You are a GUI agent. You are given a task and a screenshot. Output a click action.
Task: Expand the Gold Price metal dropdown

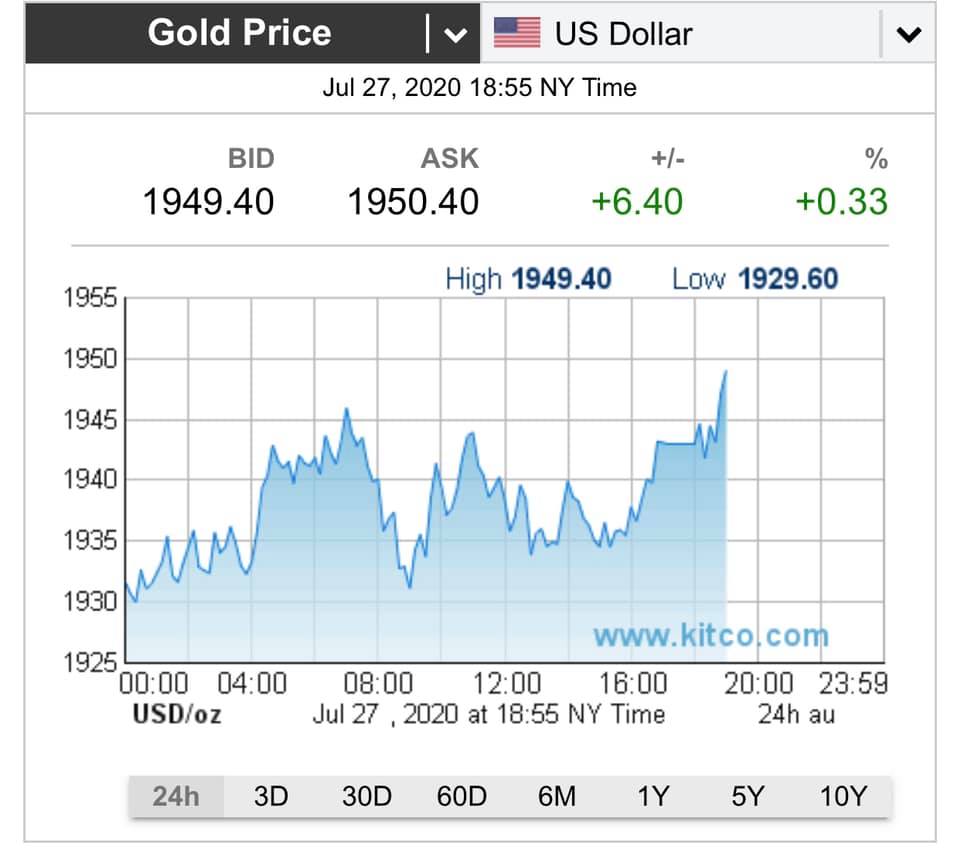[455, 34]
